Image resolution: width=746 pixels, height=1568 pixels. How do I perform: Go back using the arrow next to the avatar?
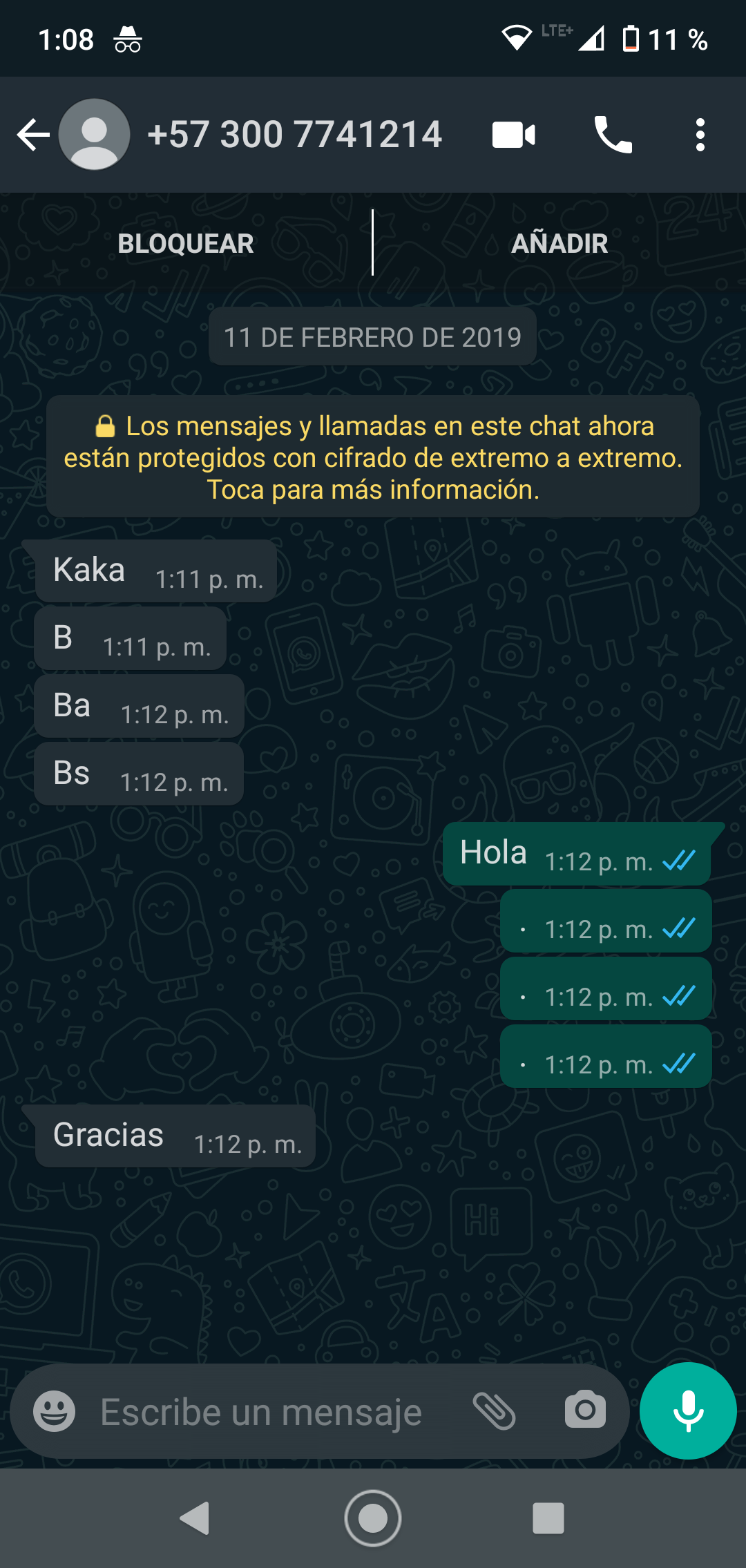click(x=33, y=134)
